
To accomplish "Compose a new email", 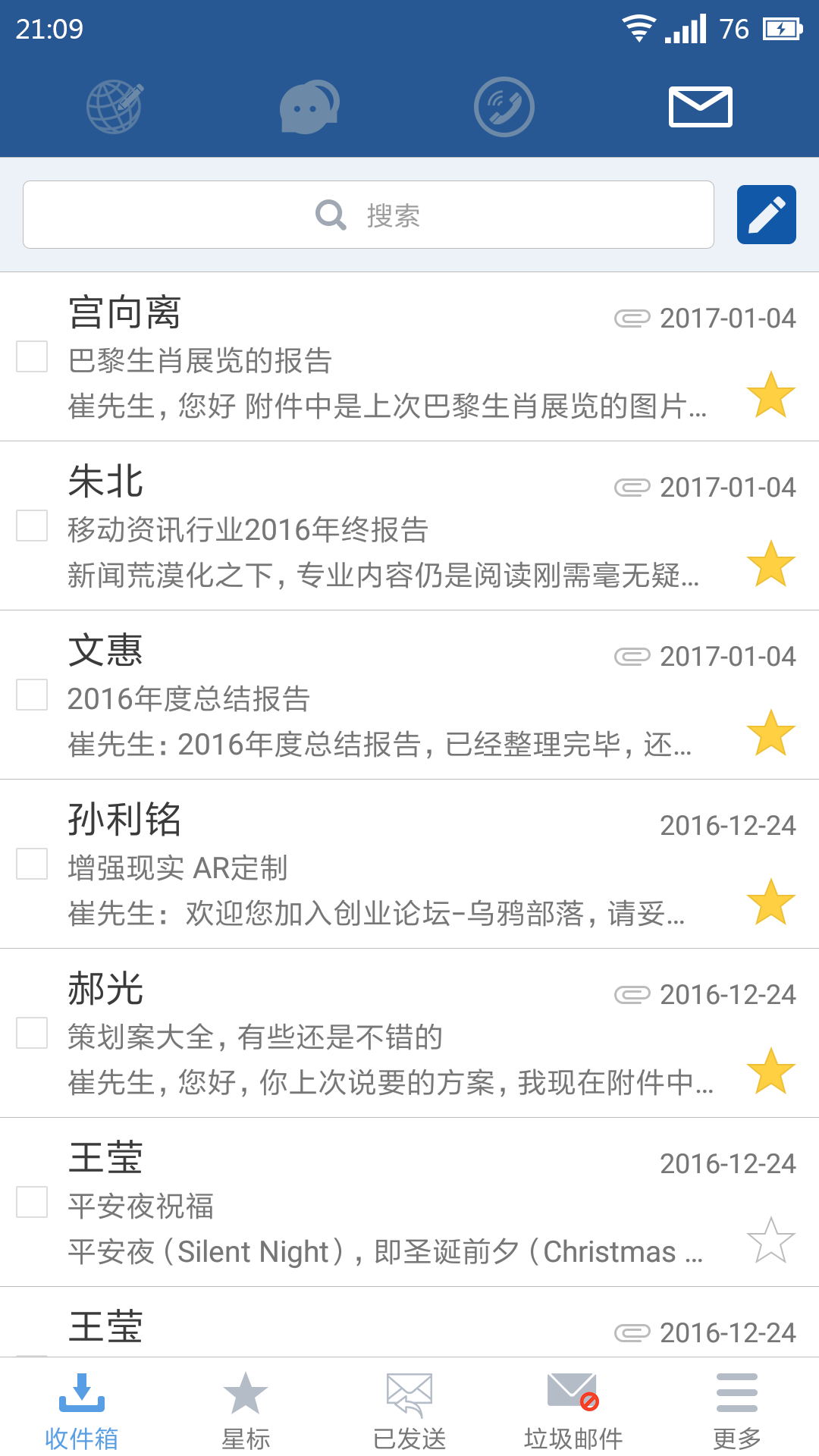I will [x=766, y=215].
